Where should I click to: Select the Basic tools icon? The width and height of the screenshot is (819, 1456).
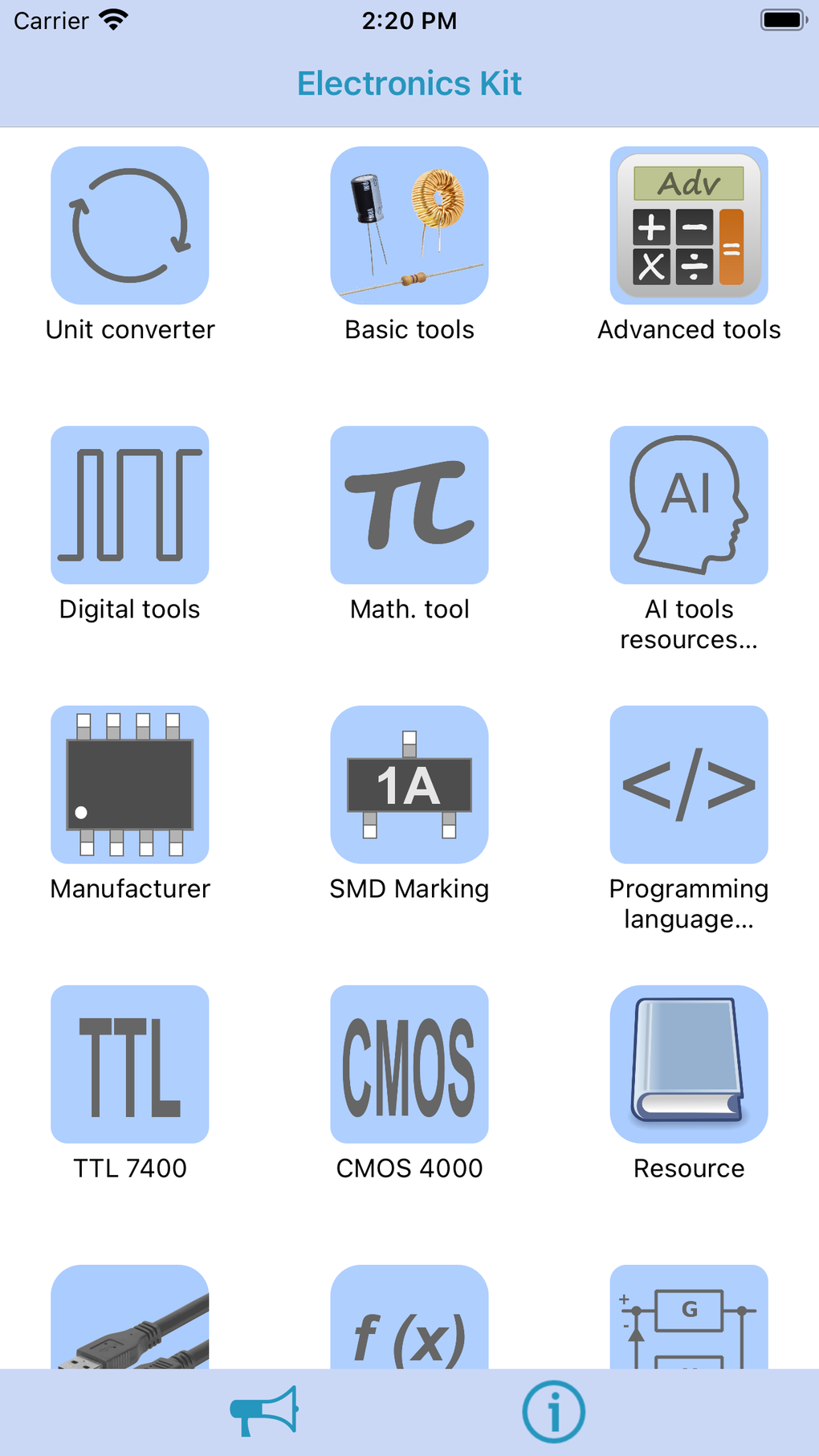409,226
